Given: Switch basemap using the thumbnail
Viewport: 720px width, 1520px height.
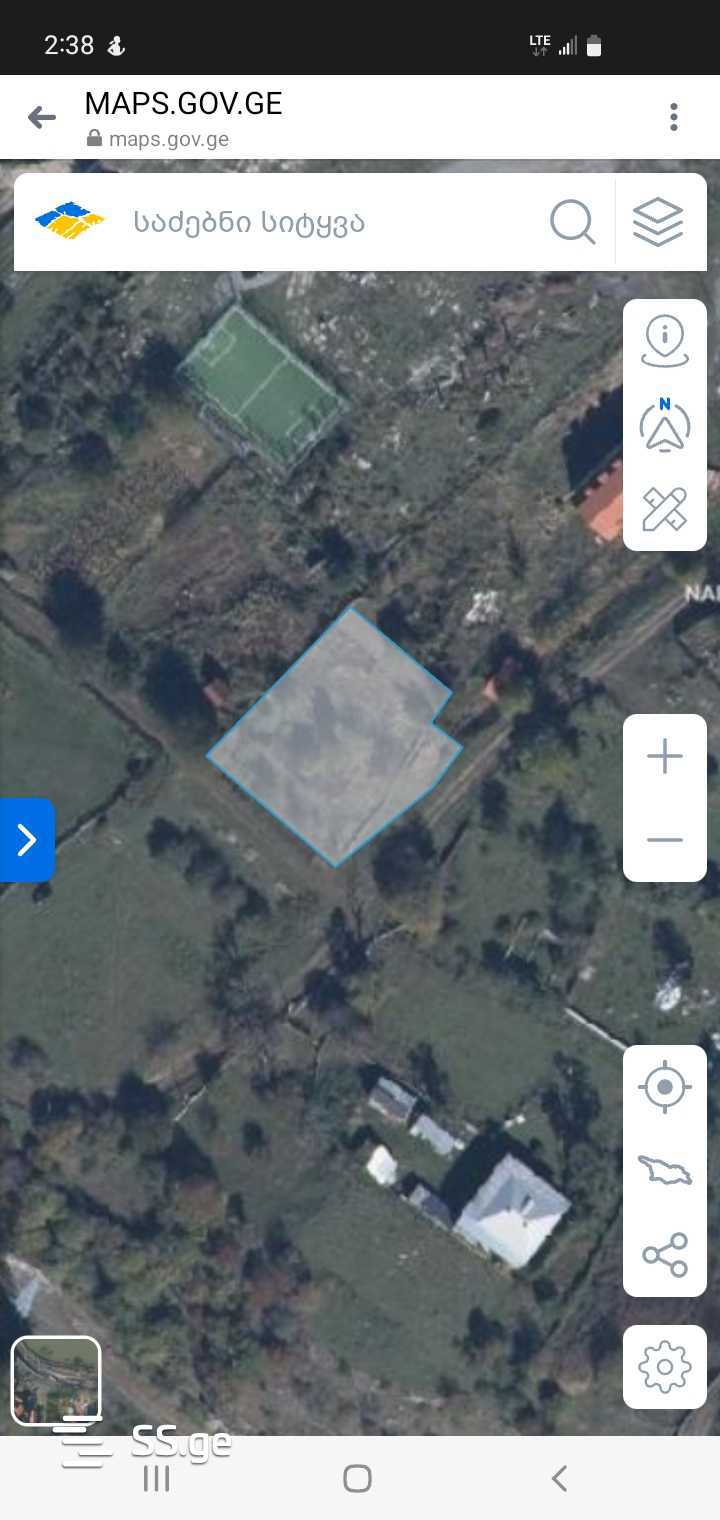Looking at the screenshot, I should pos(56,1380).
